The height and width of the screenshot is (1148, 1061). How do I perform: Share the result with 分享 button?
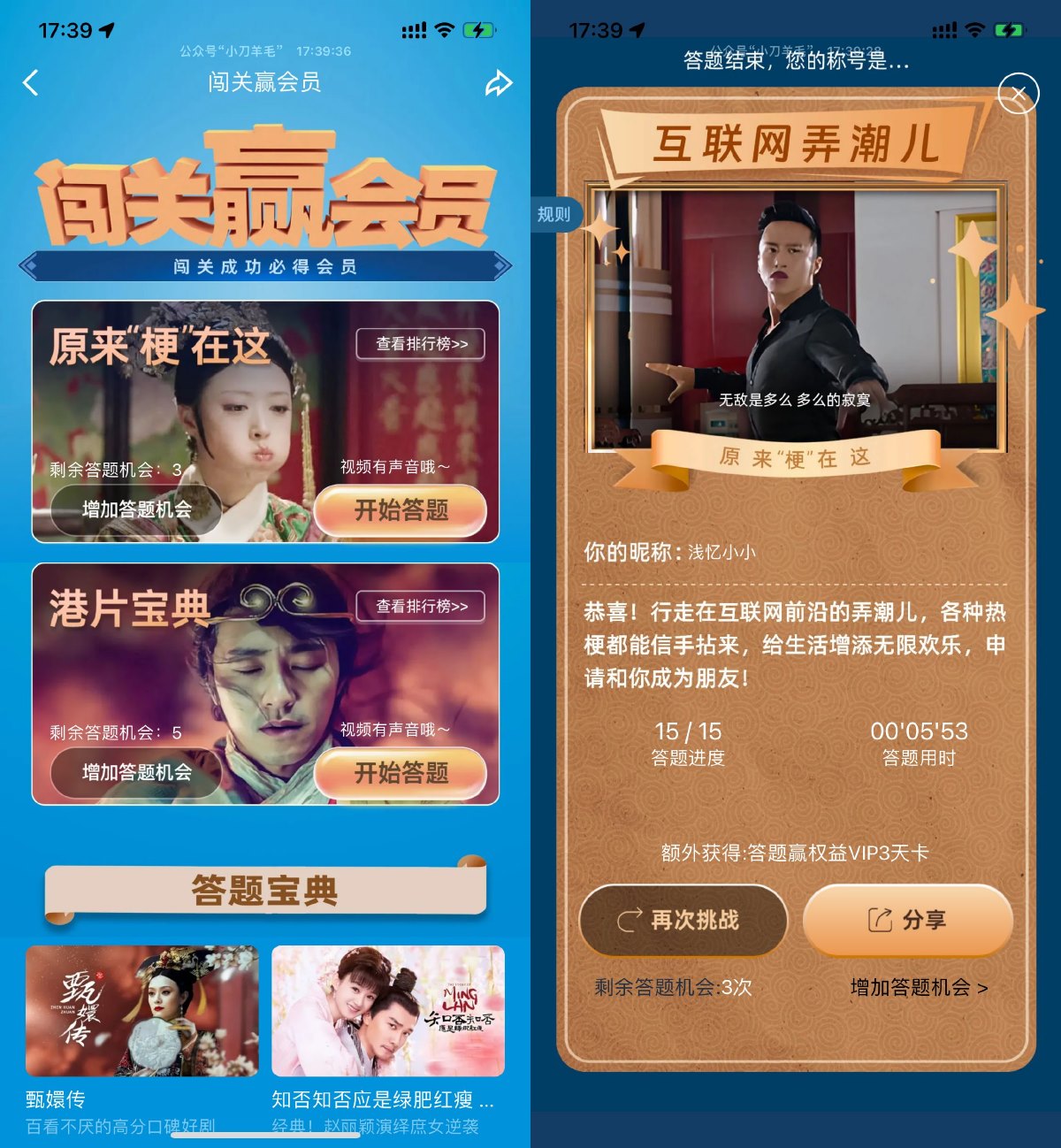point(908,921)
